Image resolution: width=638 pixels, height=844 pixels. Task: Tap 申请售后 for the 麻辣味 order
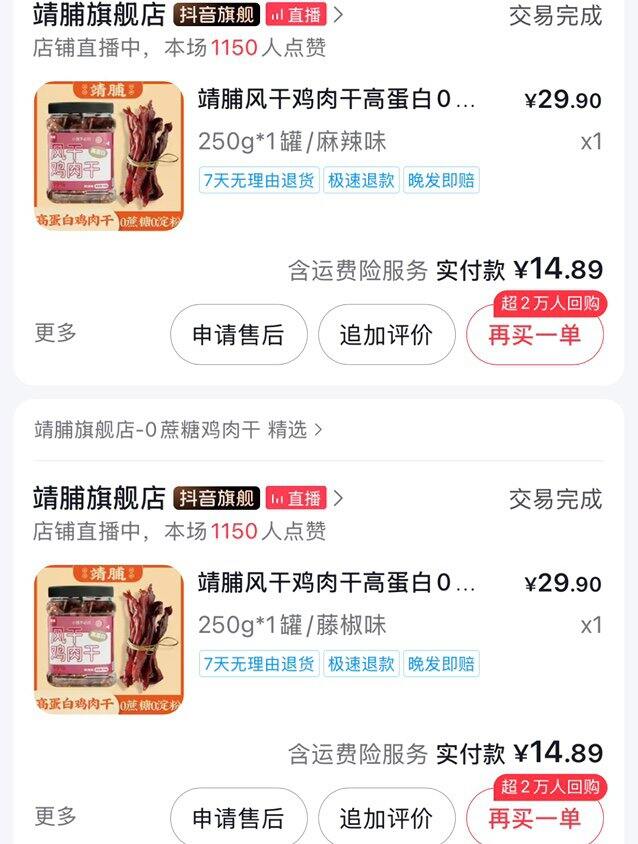[238, 335]
